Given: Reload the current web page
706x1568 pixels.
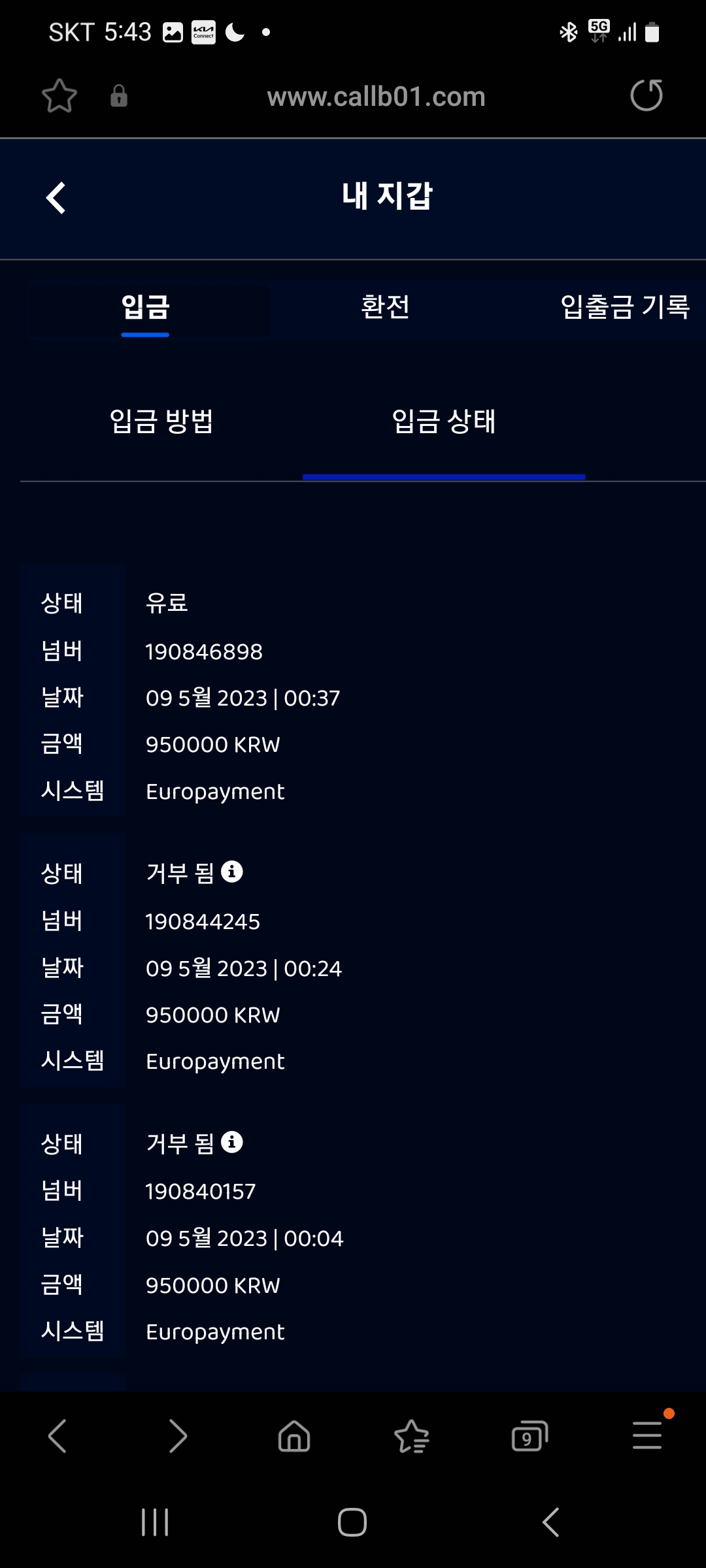Looking at the screenshot, I should 646,95.
